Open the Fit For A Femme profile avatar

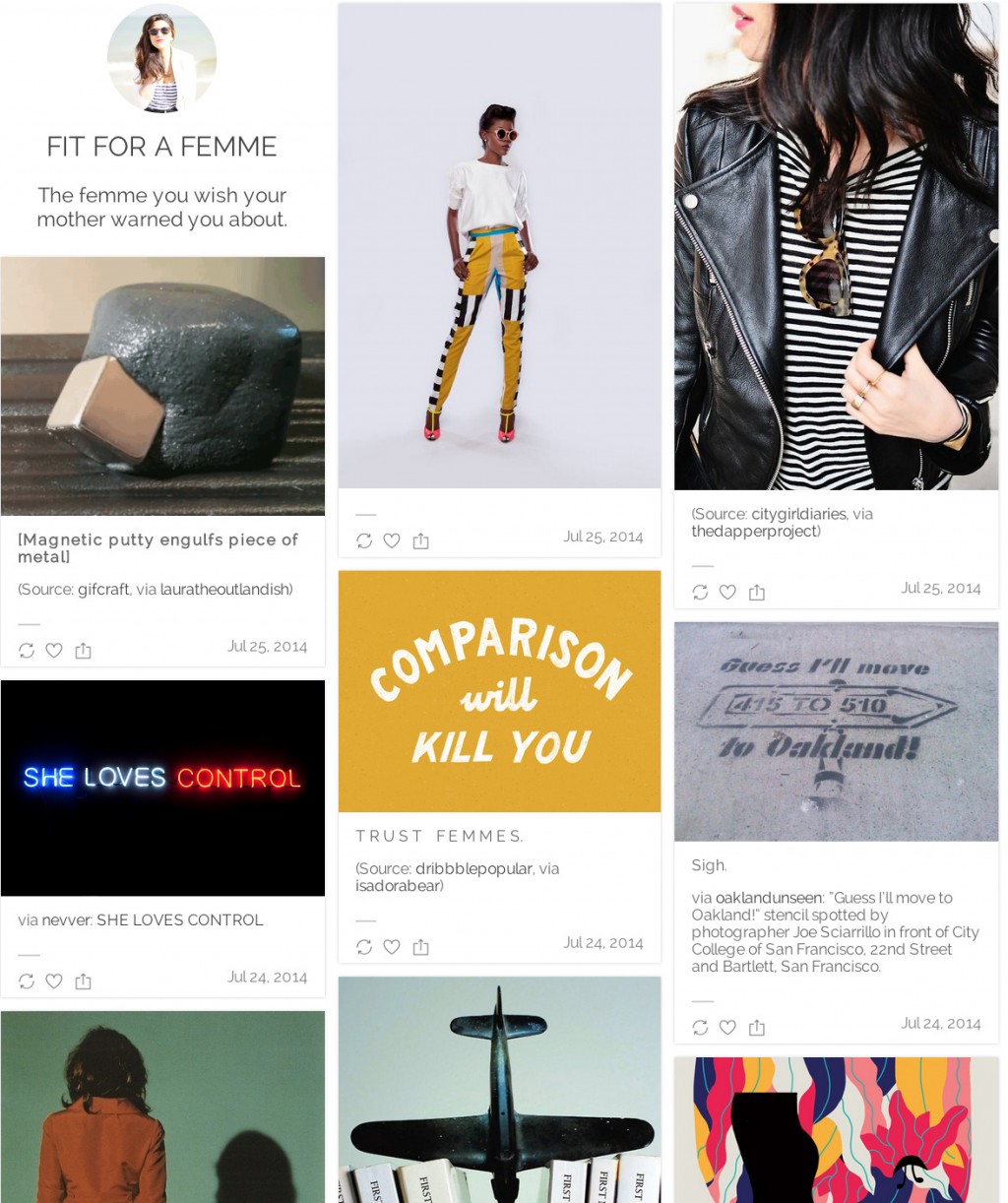161,57
